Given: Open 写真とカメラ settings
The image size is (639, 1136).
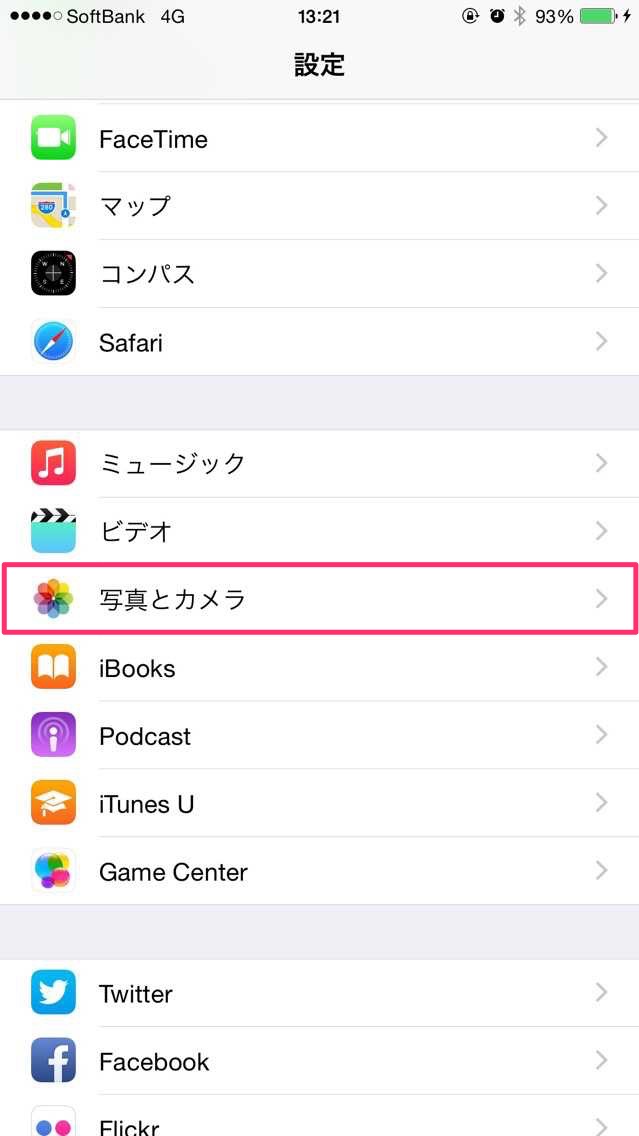Looking at the screenshot, I should tap(320, 599).
